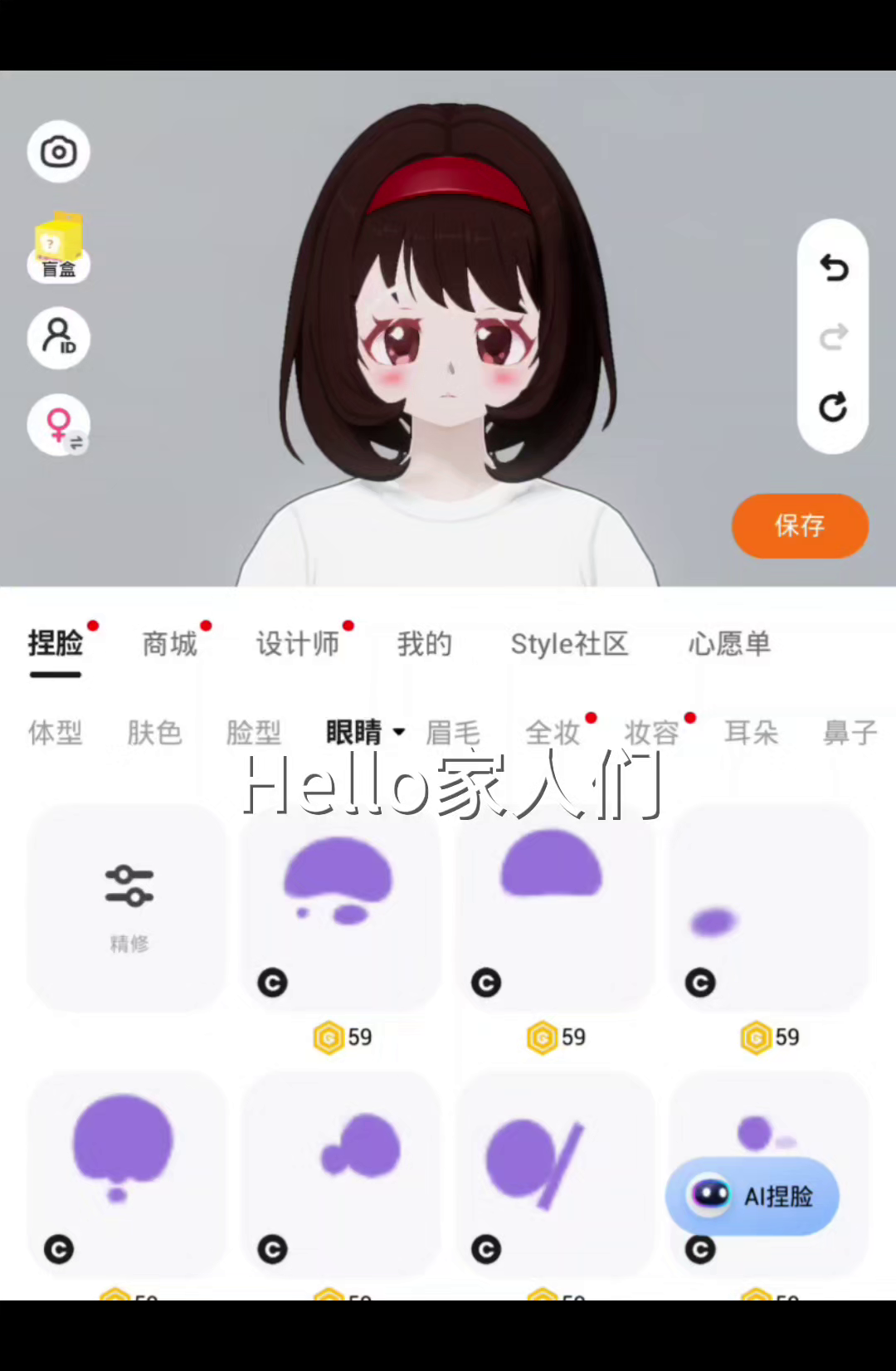Select the 眉毛 category
Image resolution: width=896 pixels, height=1371 pixels.
[x=453, y=733]
